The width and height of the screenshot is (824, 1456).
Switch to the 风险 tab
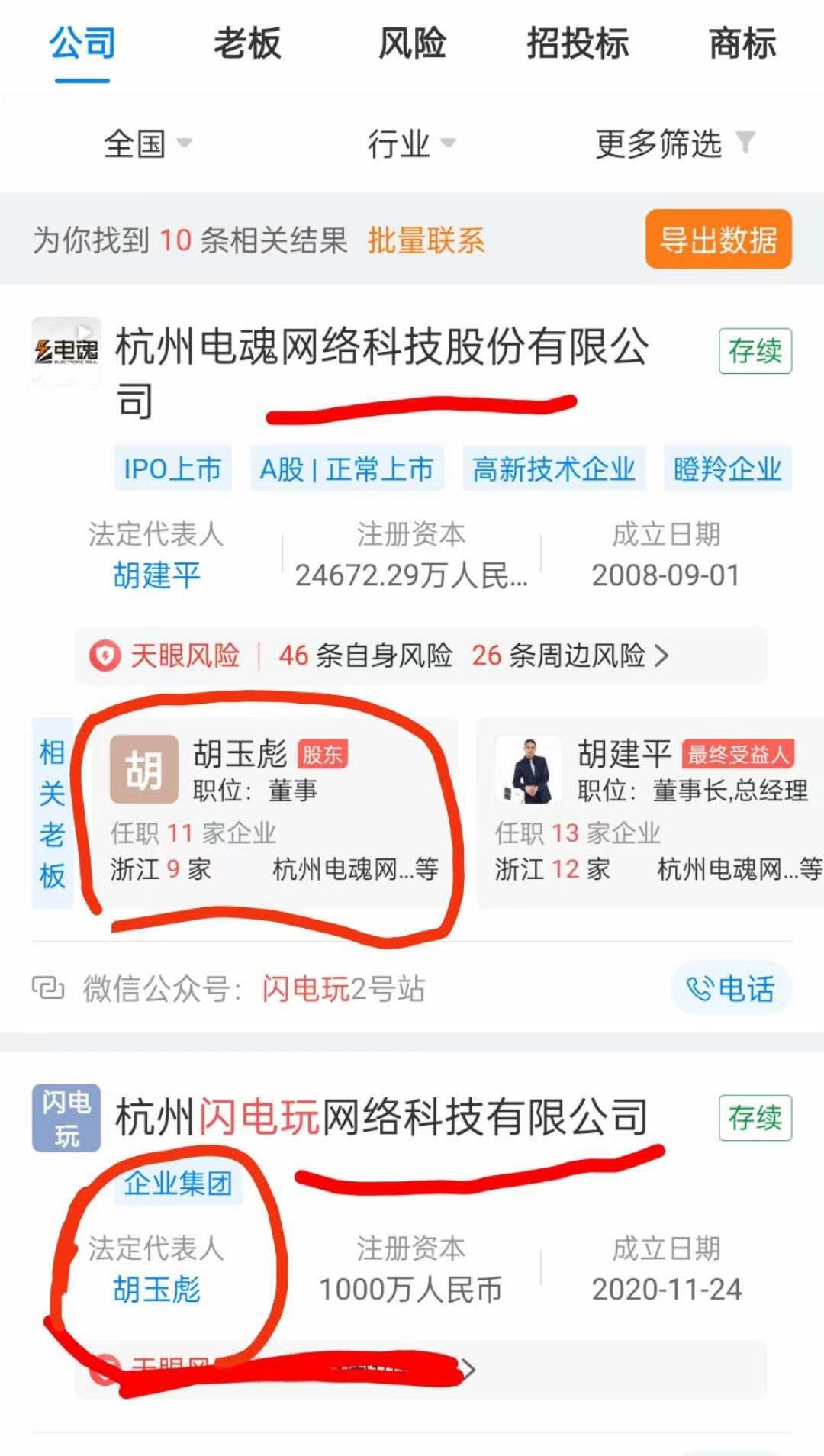coord(412,43)
